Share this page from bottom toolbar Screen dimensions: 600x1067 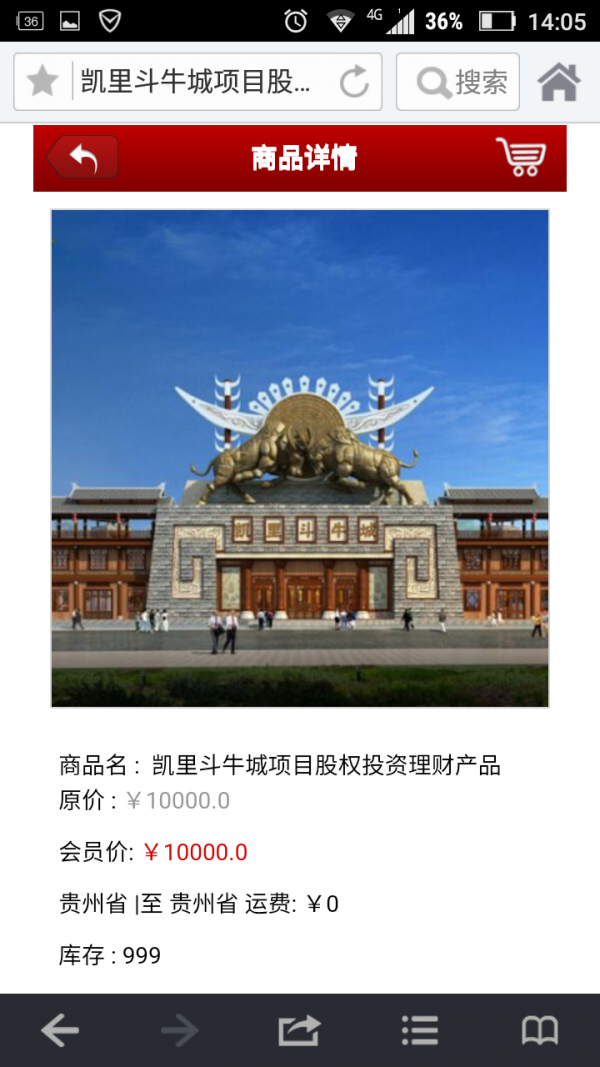(299, 1030)
